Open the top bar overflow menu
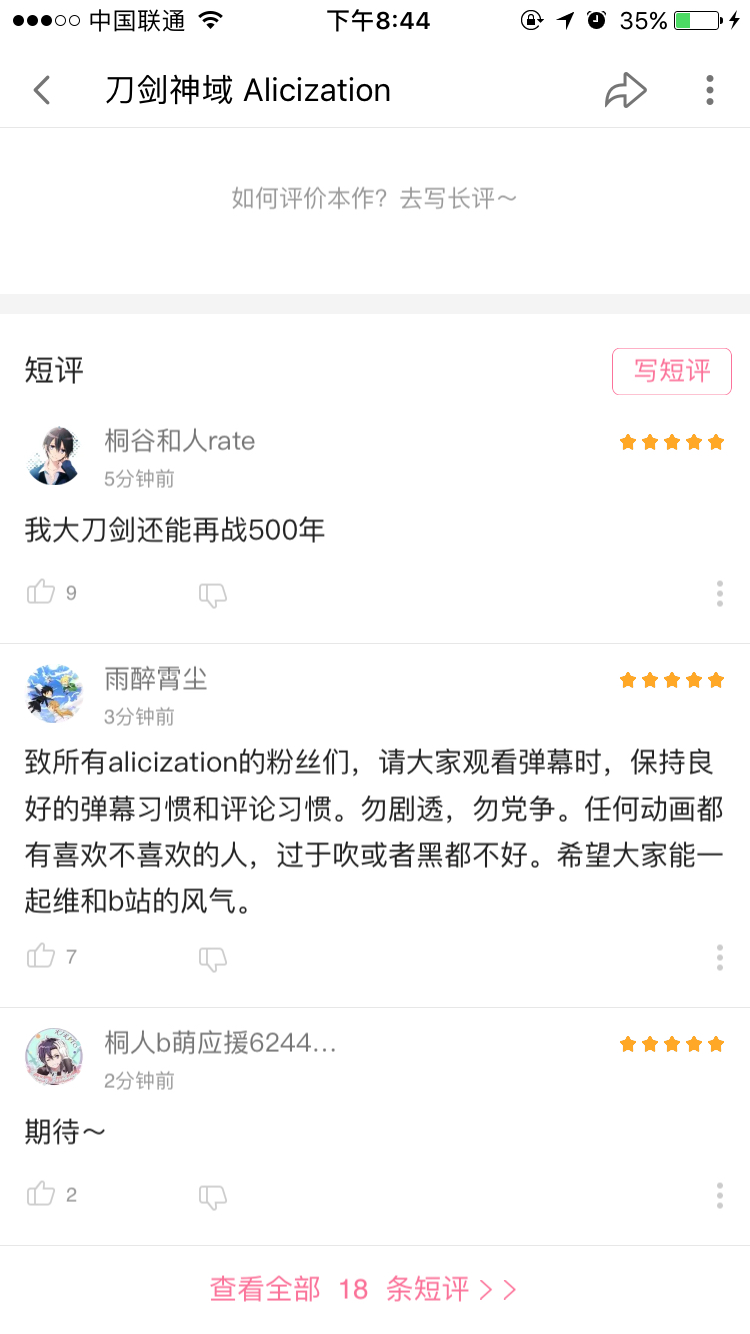This screenshot has height=1334, width=750. (709, 90)
